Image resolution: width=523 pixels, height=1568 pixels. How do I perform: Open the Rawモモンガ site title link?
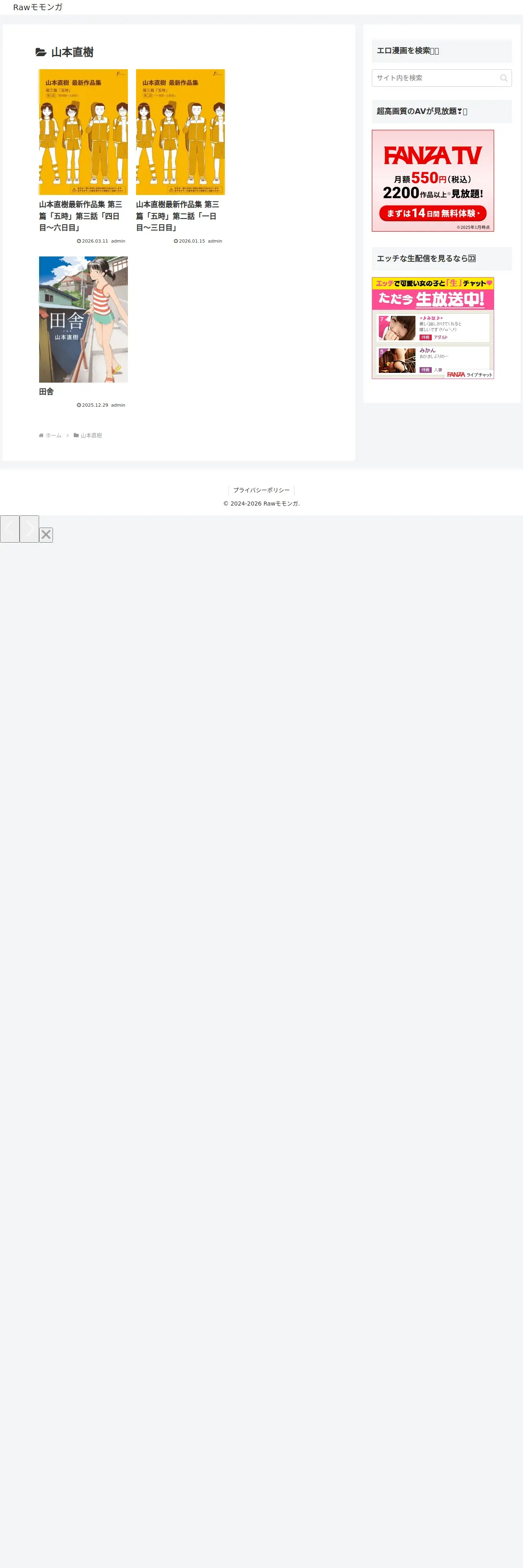point(38,7)
